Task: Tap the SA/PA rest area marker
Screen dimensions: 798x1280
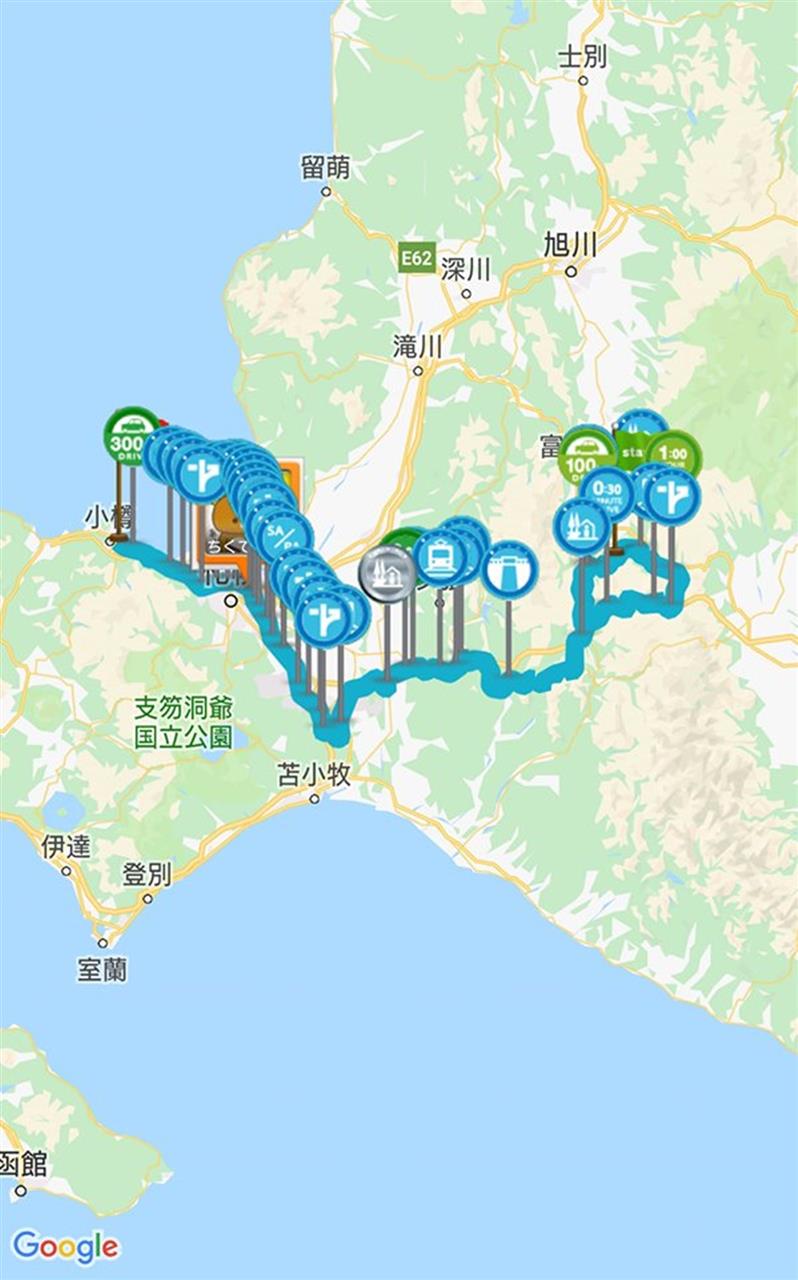Action: 284,537
